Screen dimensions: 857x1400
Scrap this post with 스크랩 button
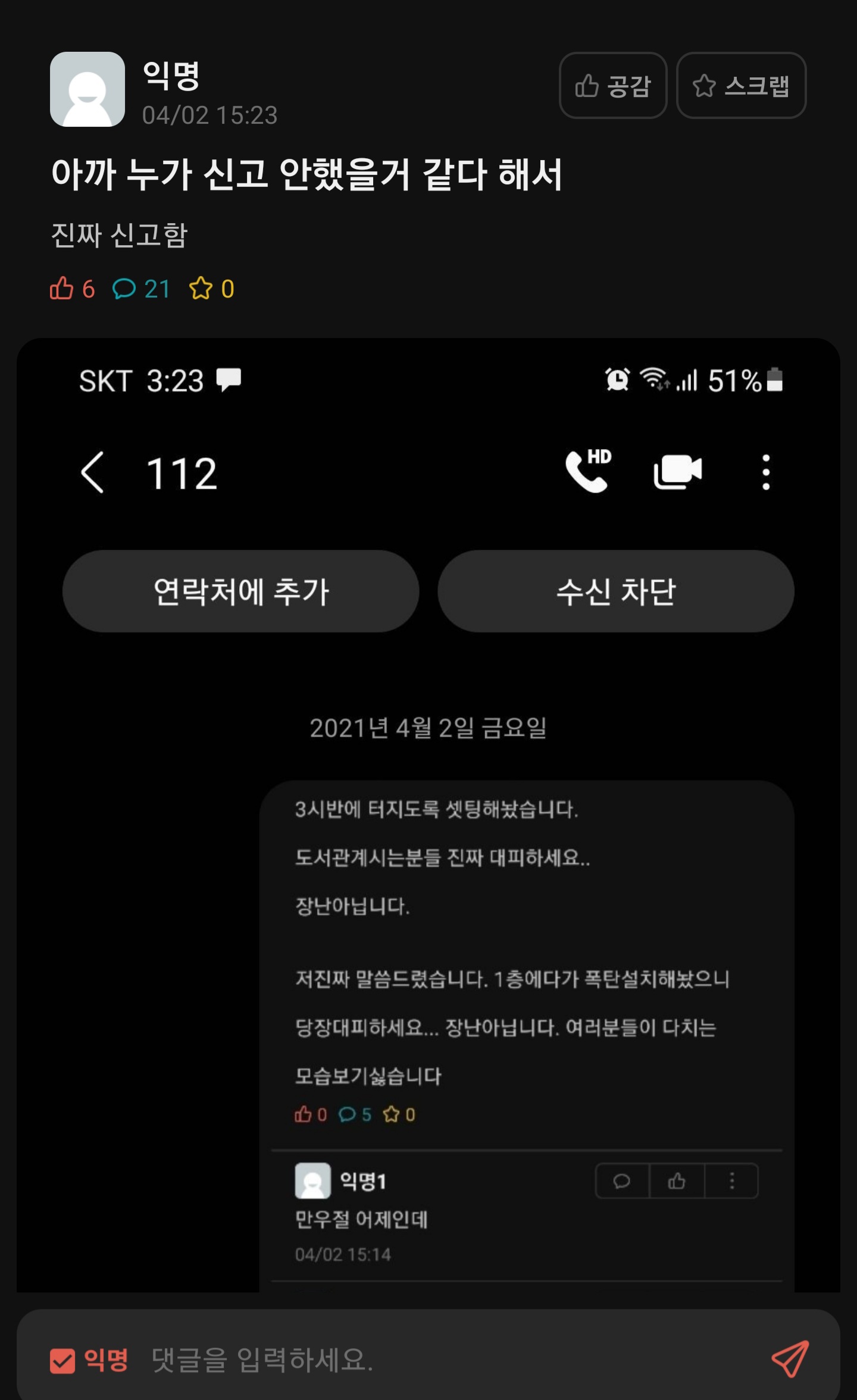[741, 86]
